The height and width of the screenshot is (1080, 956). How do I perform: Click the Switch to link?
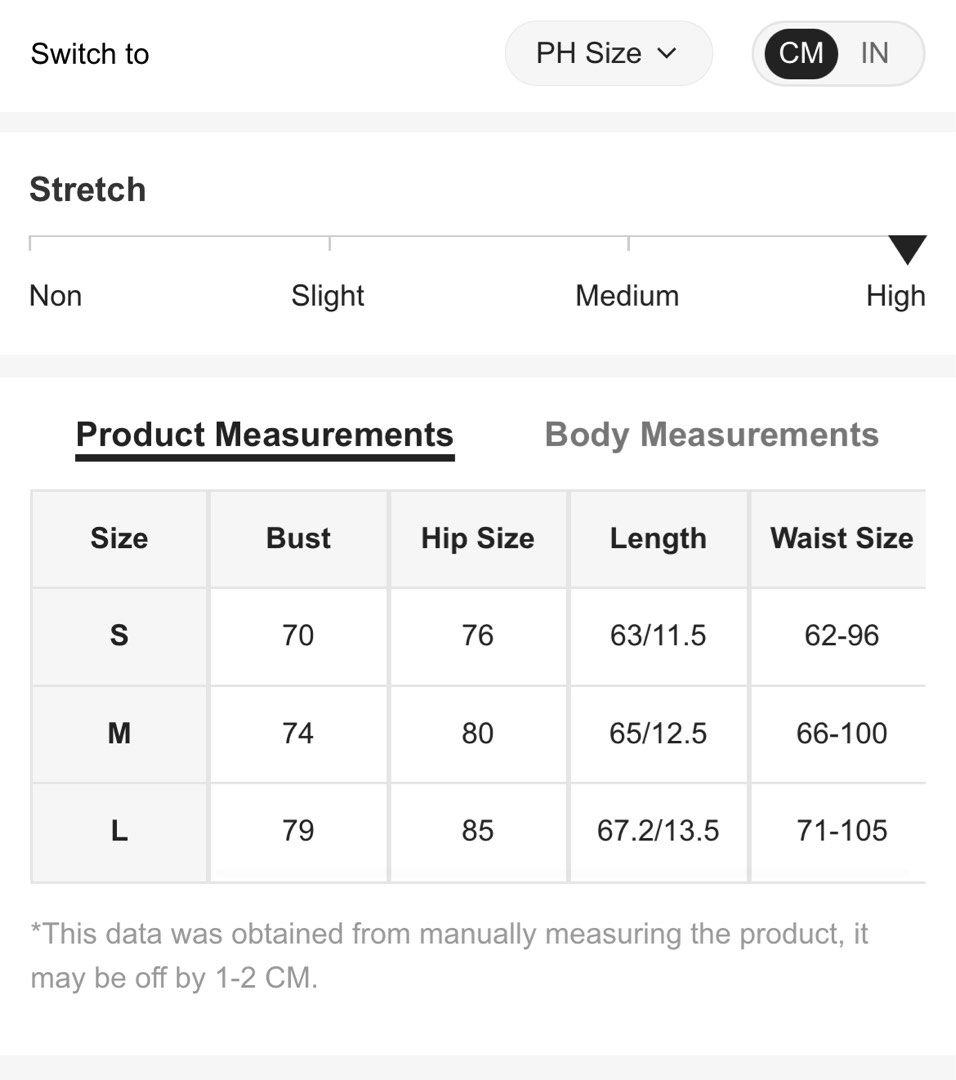pos(90,53)
